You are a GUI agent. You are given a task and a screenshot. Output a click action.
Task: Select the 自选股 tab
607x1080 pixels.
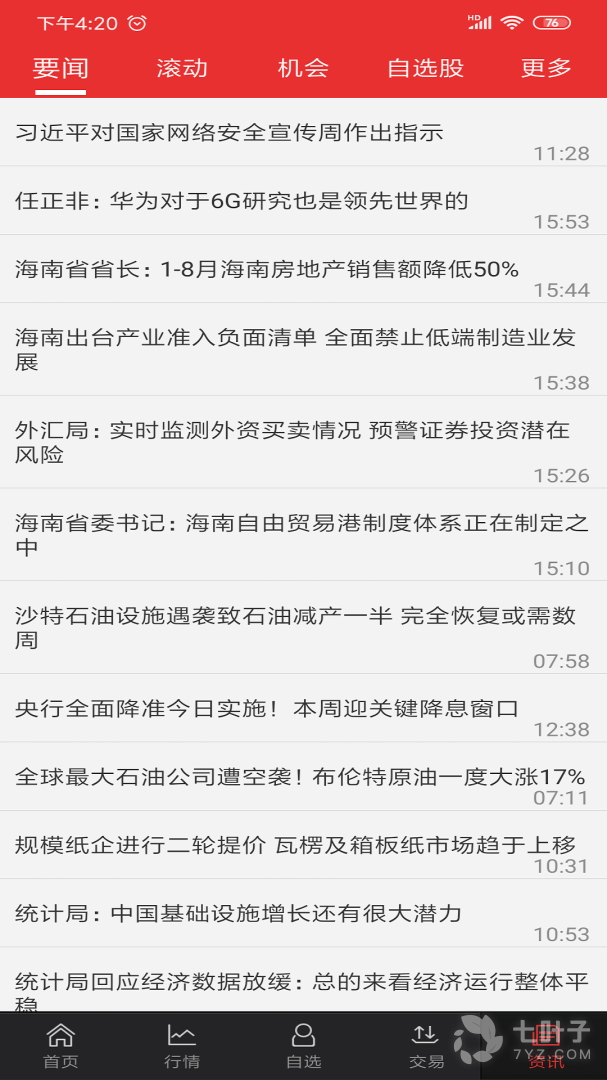(x=425, y=68)
